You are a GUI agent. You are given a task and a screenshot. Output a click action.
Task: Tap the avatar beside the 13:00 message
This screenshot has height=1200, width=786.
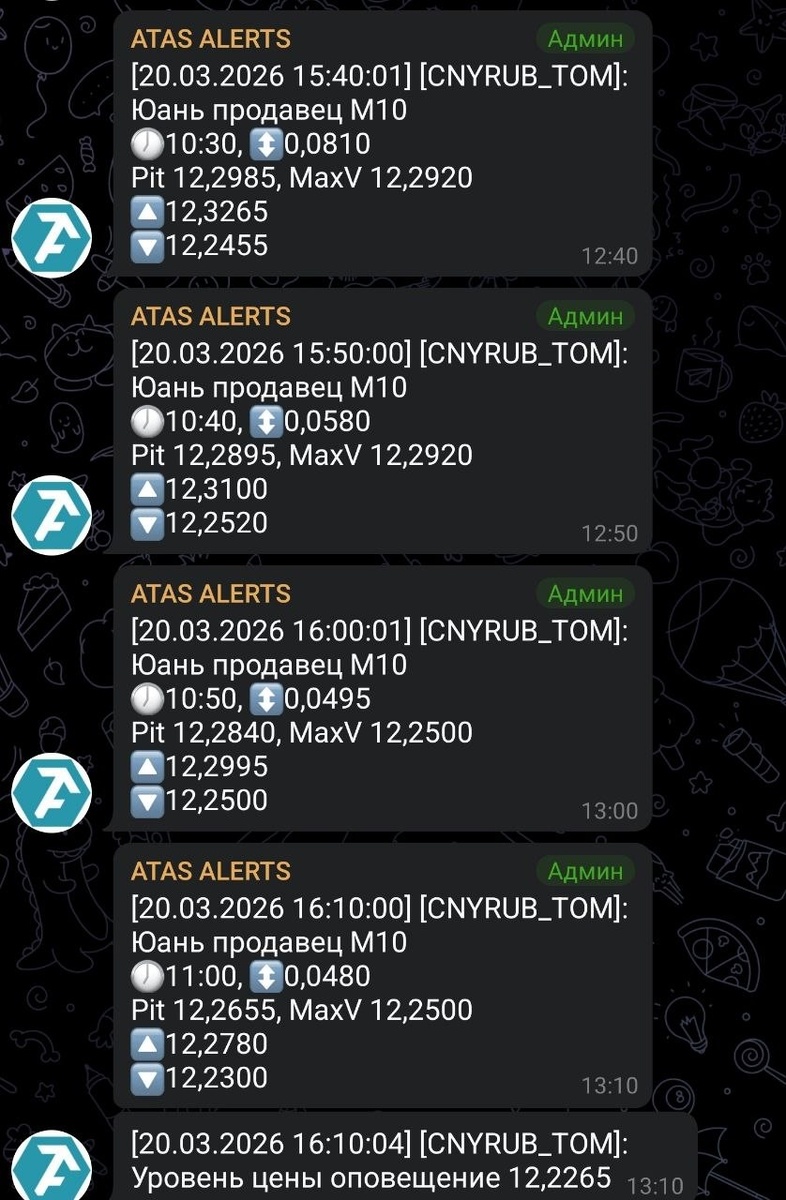click(52, 792)
